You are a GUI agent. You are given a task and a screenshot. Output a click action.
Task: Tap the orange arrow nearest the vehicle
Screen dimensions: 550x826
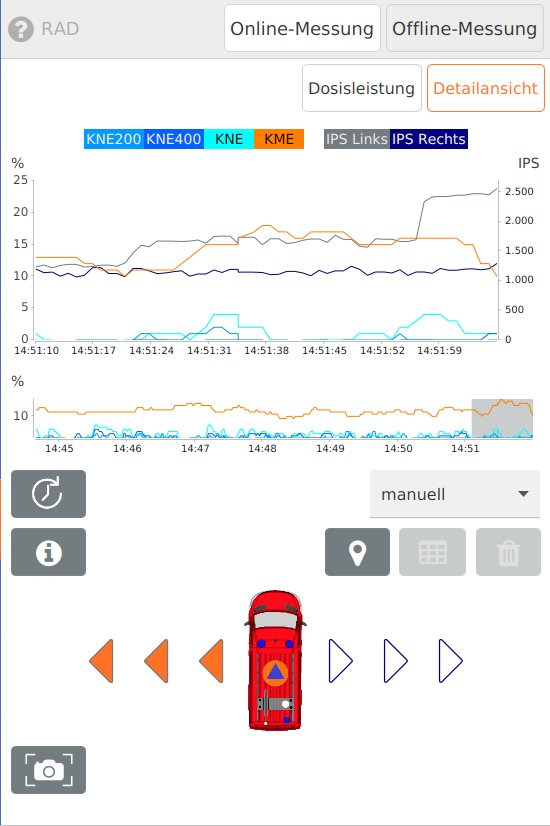click(x=211, y=661)
